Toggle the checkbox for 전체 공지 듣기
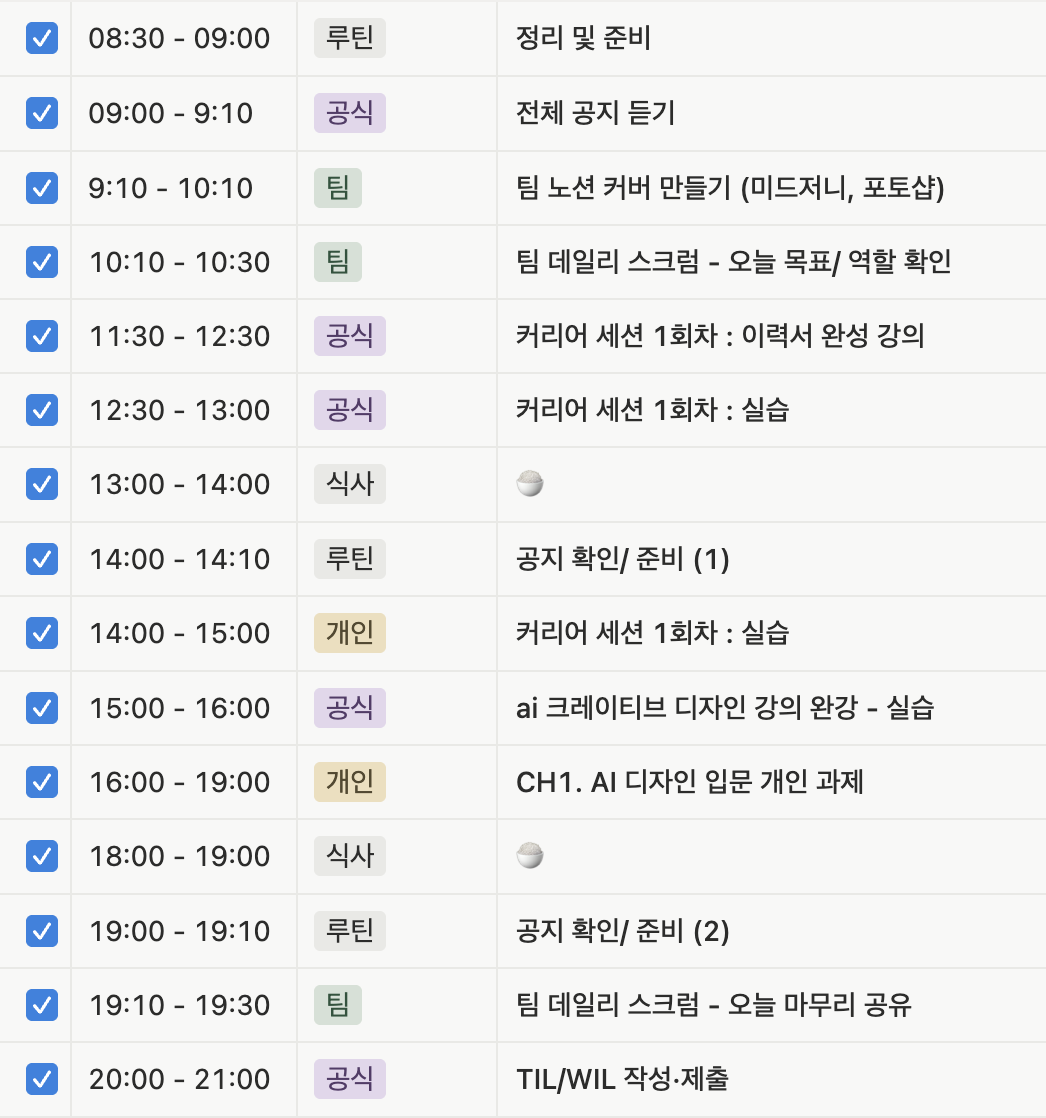This screenshot has height=1118, width=1046. 42,113
